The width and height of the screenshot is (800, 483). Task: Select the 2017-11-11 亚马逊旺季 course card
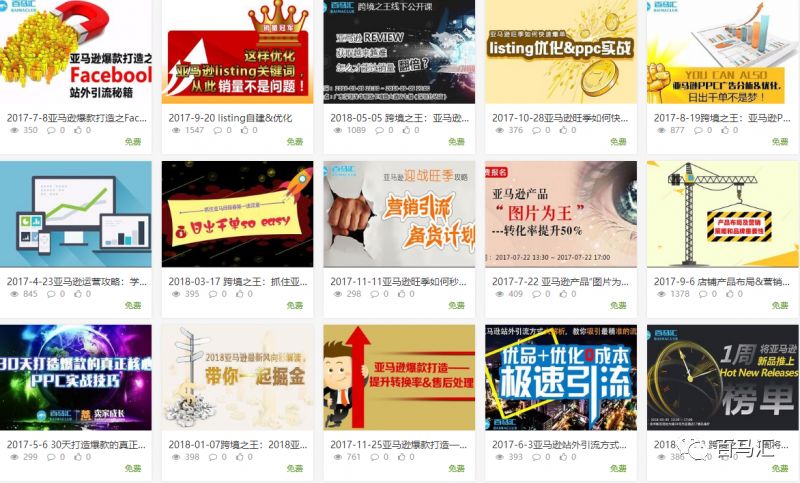coord(399,281)
